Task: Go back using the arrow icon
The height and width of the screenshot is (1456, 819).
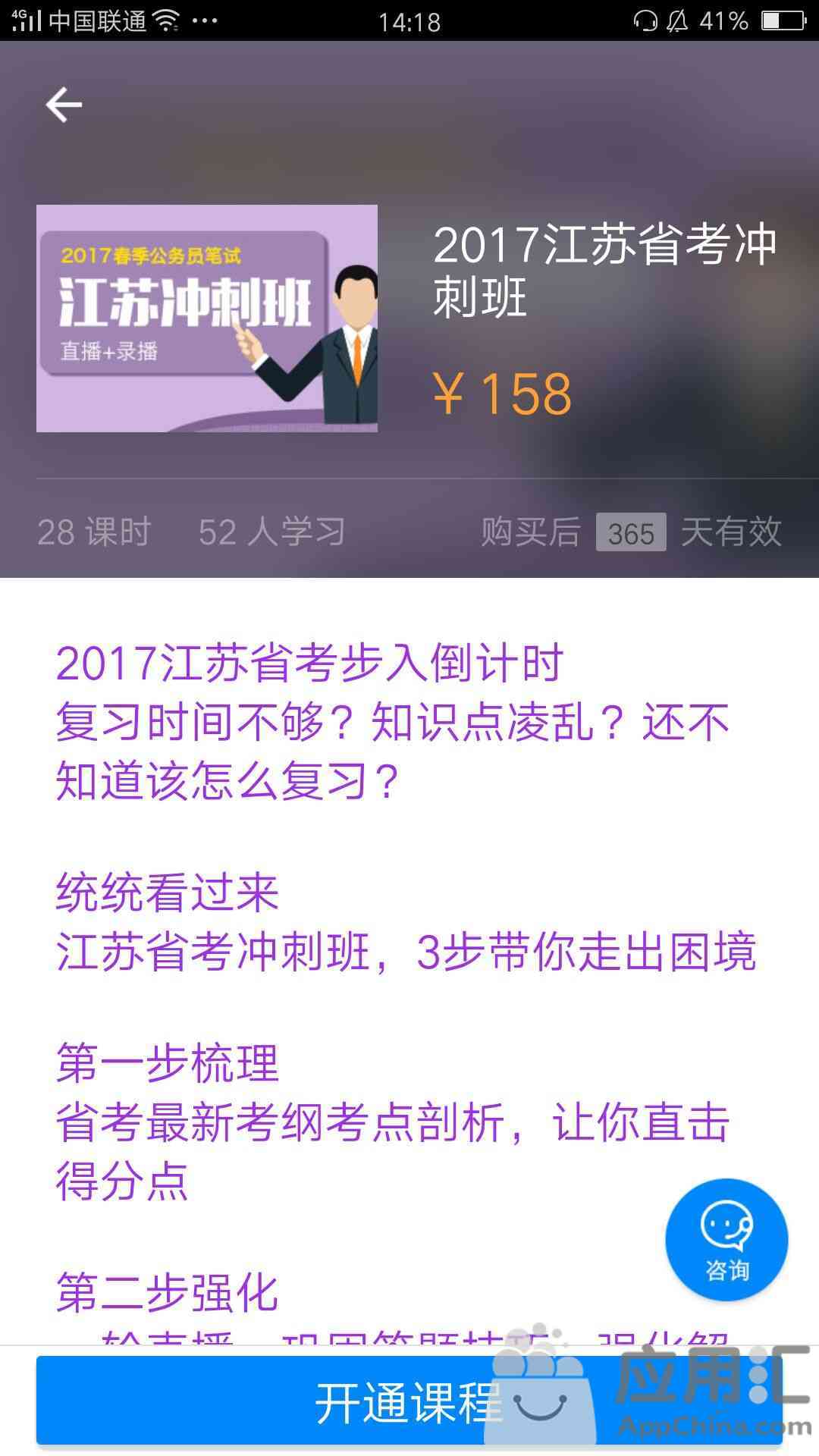Action: coord(64,105)
